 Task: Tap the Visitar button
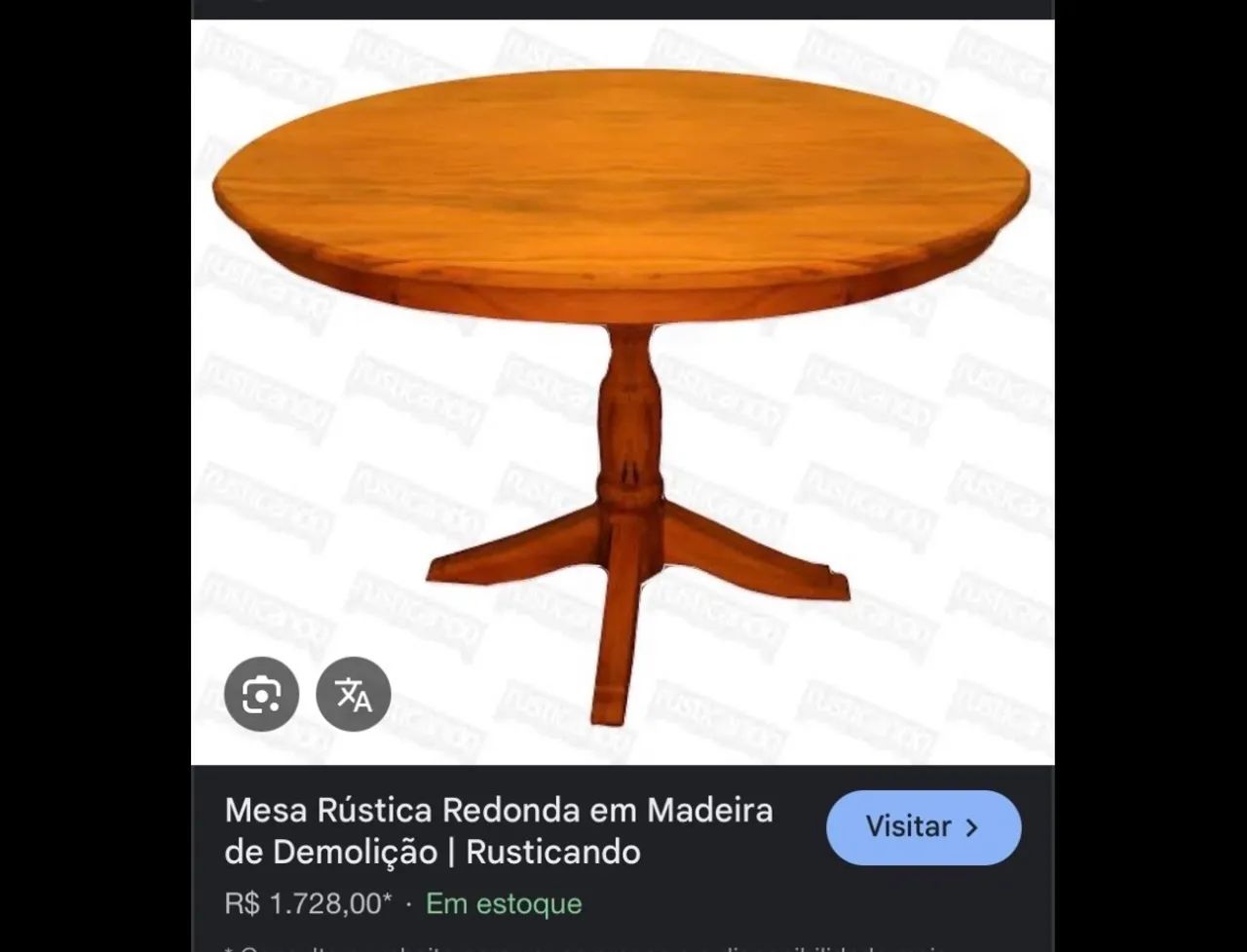click(x=923, y=827)
